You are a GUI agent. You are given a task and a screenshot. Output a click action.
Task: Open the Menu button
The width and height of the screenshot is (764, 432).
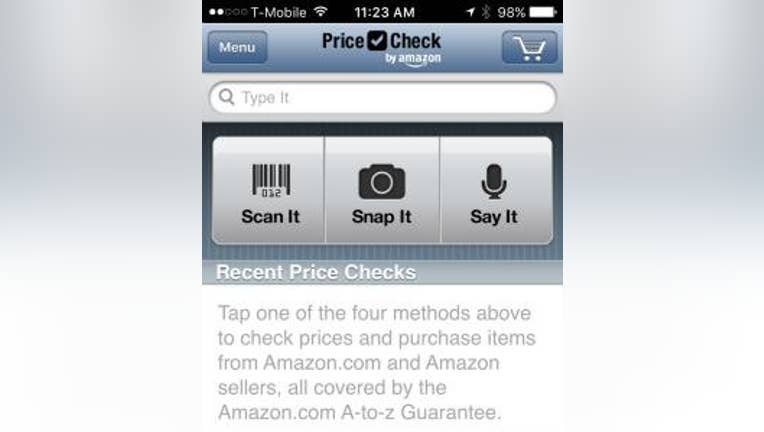pos(237,47)
